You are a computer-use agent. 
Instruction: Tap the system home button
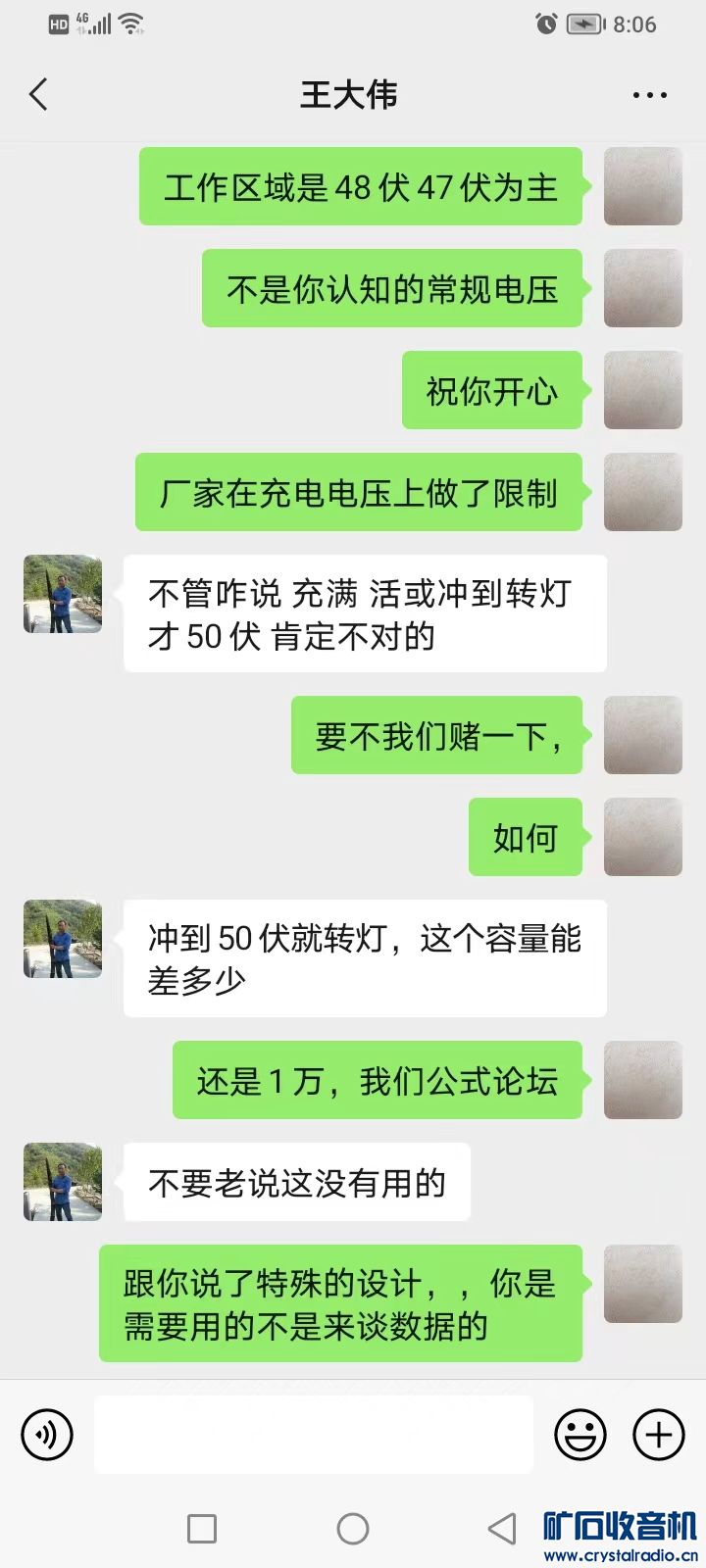tap(353, 1529)
